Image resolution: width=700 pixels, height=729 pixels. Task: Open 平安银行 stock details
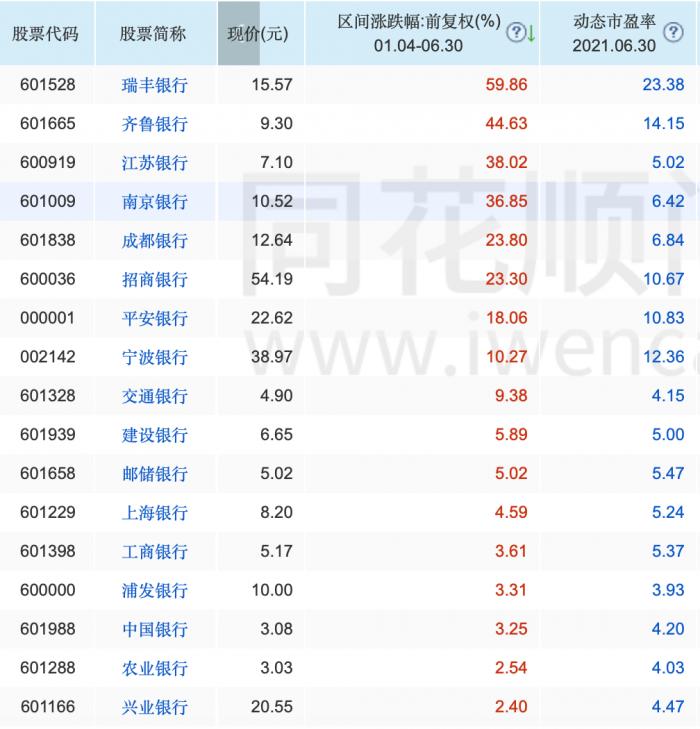click(x=153, y=318)
